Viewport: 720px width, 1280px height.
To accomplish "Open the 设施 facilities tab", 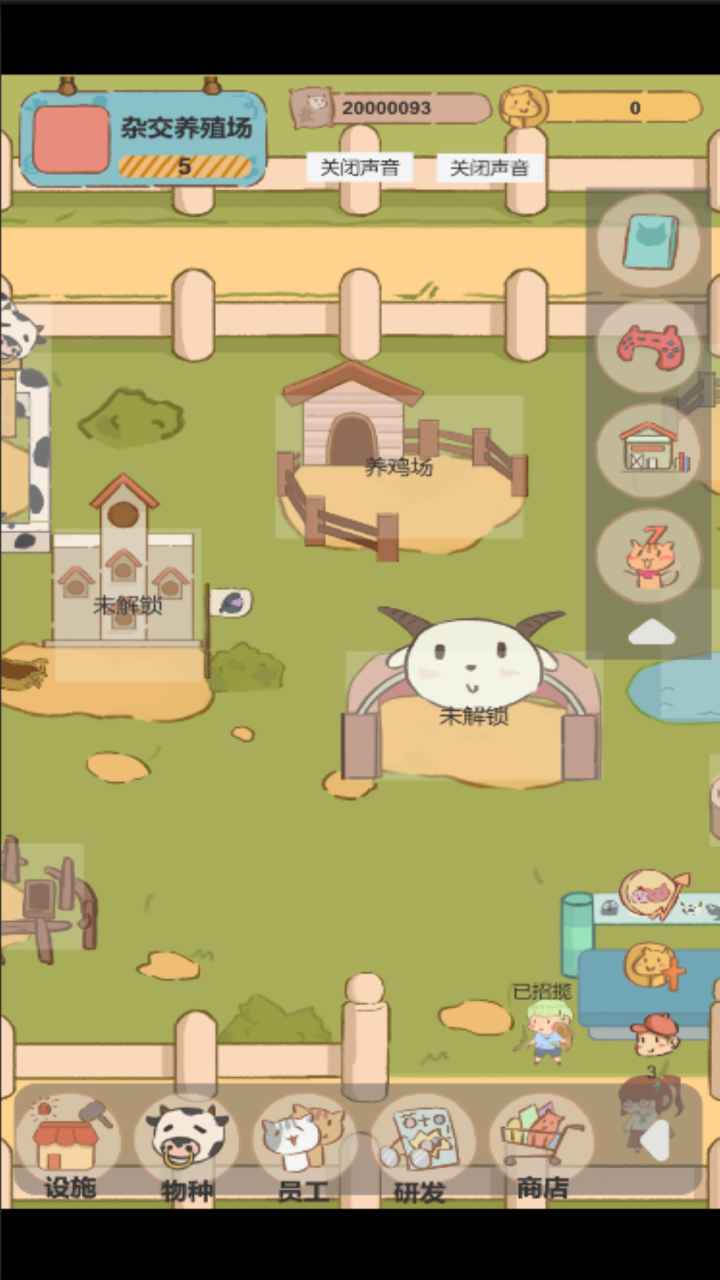I will pos(68,1145).
